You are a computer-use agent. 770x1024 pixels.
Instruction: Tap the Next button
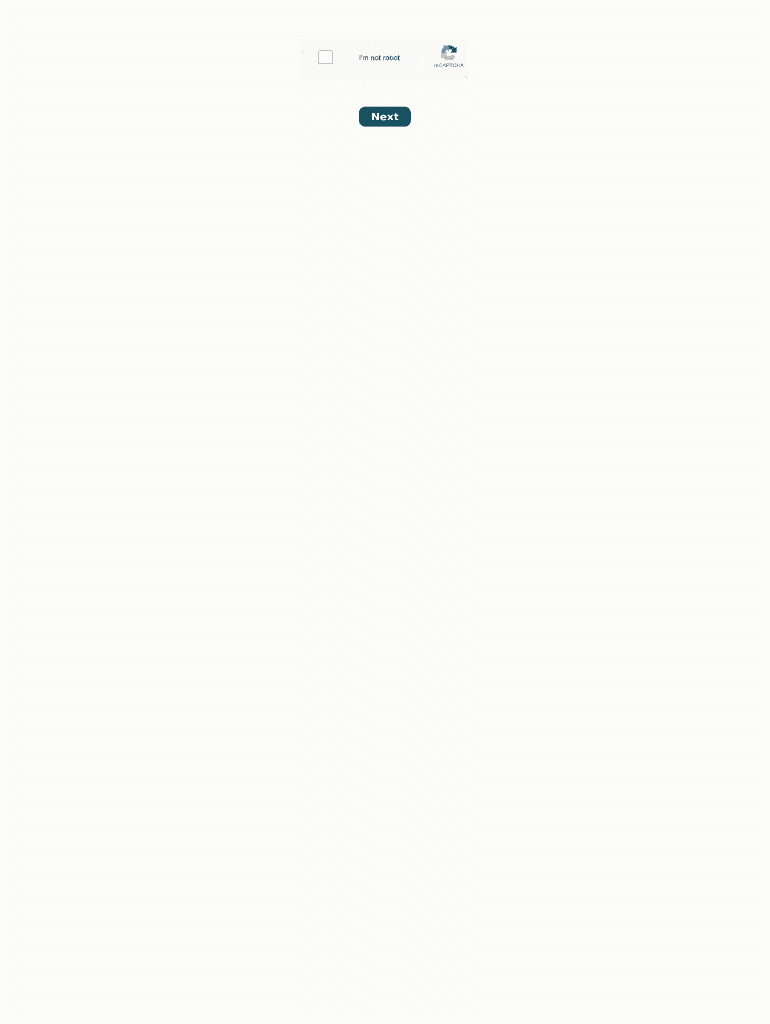click(384, 117)
